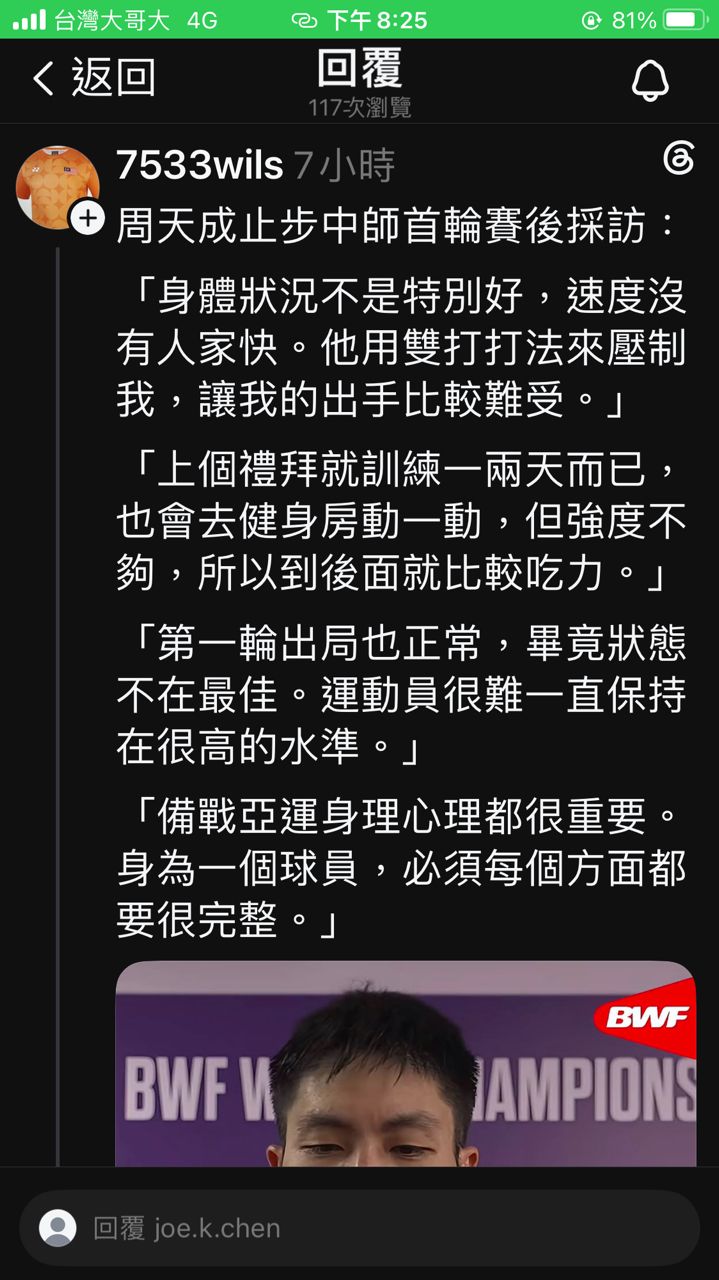Follow 7533wils via the plus badge
Image resolution: width=719 pixels, height=1280 pixels.
(x=88, y=218)
